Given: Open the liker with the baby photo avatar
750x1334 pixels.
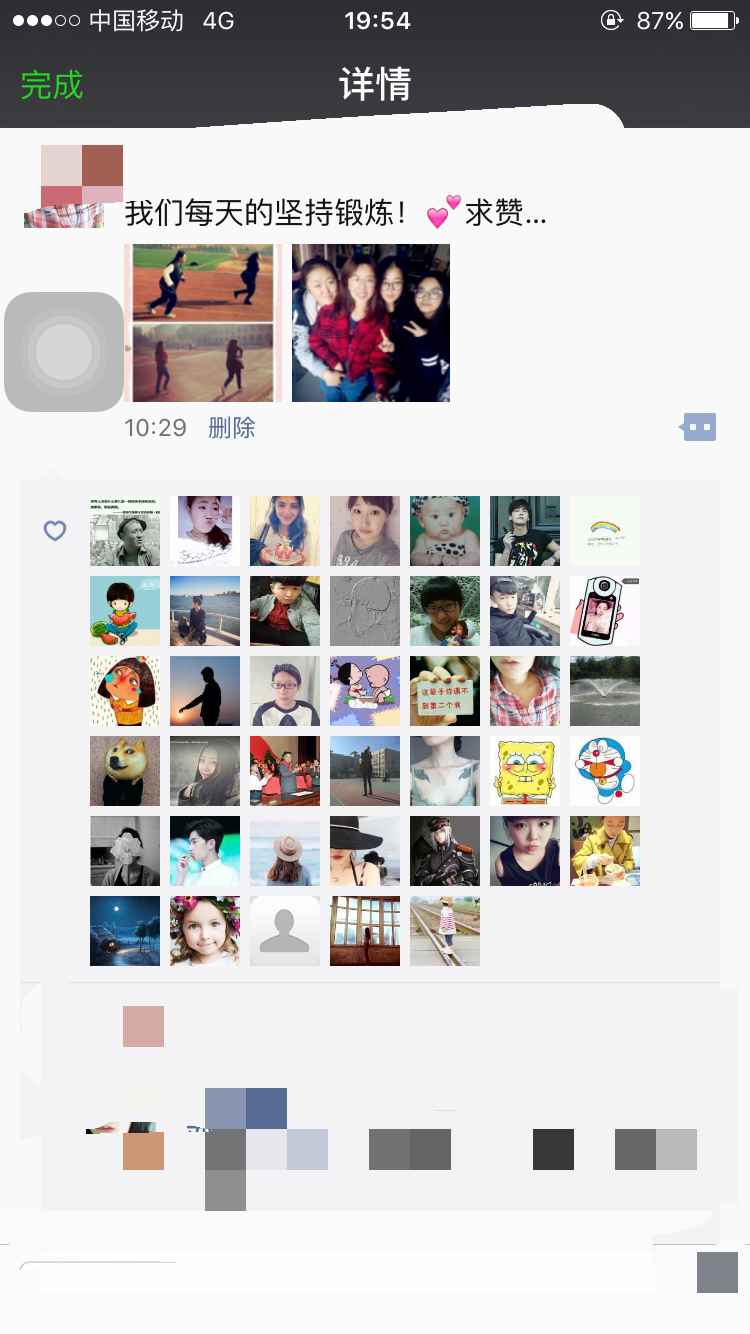Looking at the screenshot, I should point(445,531).
